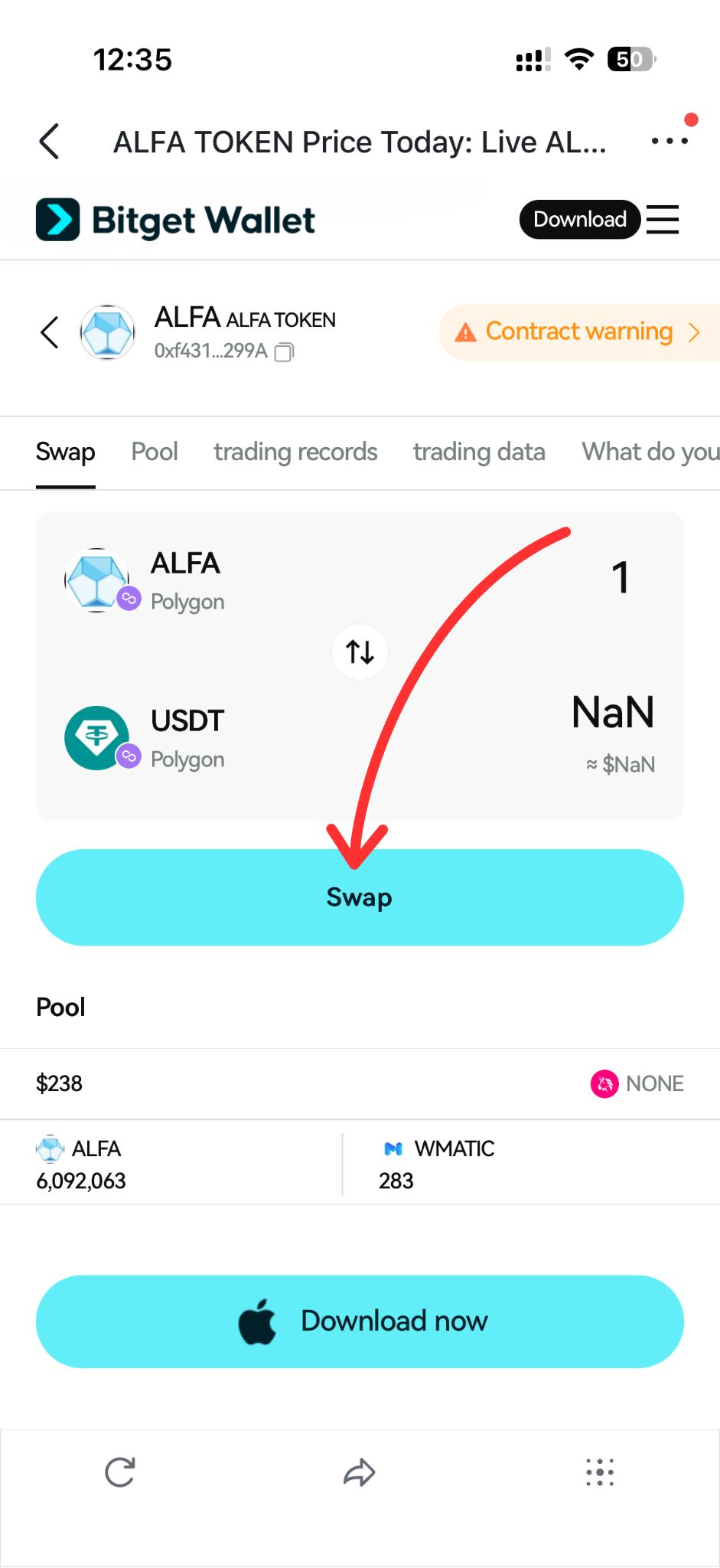The height and width of the screenshot is (1568, 720).
Task: Select the trading data tab
Action: (479, 452)
